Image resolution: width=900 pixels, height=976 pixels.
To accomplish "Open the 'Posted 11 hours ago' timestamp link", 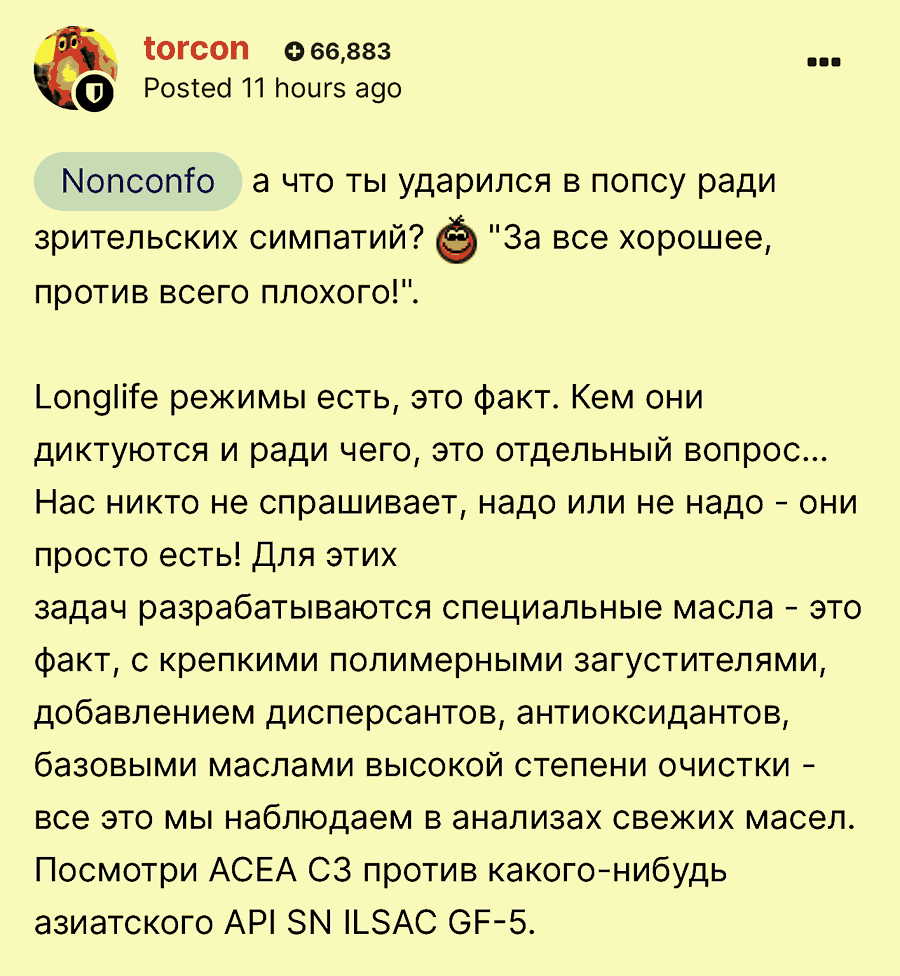I will tap(273, 89).
